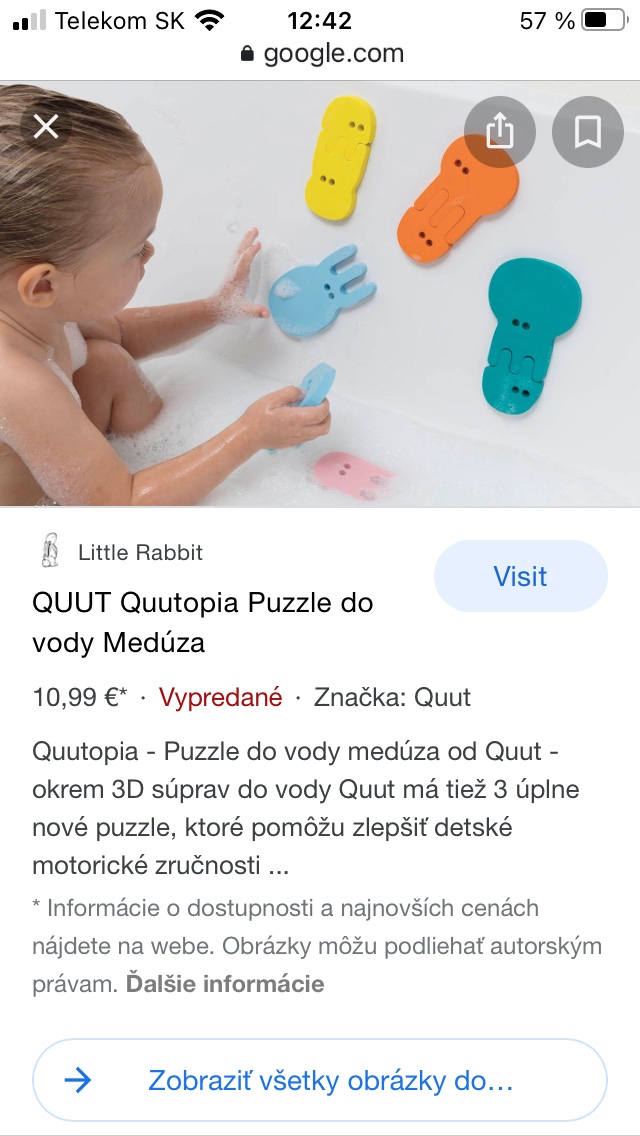This screenshot has width=640, height=1136.
Task: Tap the Visit button
Action: coord(520,576)
